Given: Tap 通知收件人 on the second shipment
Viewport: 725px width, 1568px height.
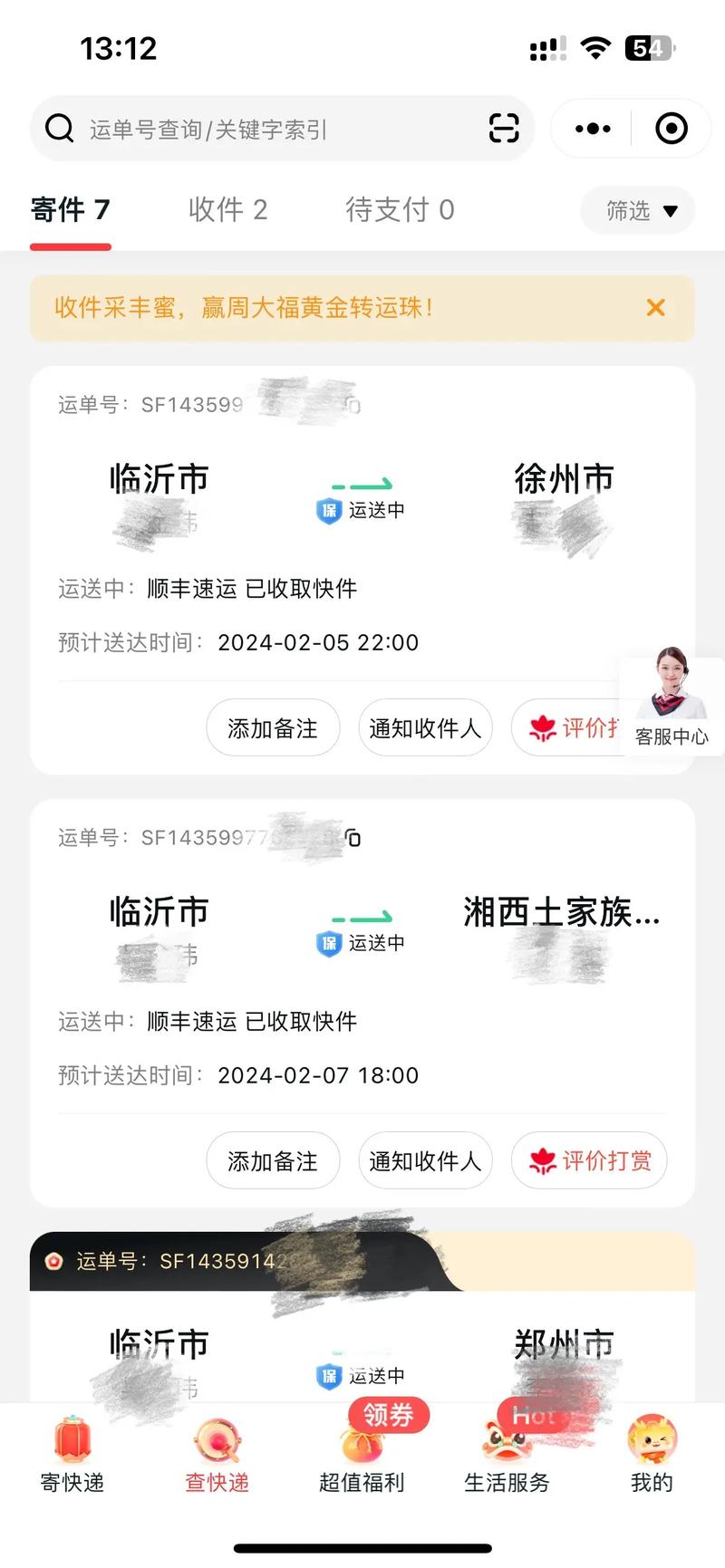Looking at the screenshot, I should (425, 1160).
